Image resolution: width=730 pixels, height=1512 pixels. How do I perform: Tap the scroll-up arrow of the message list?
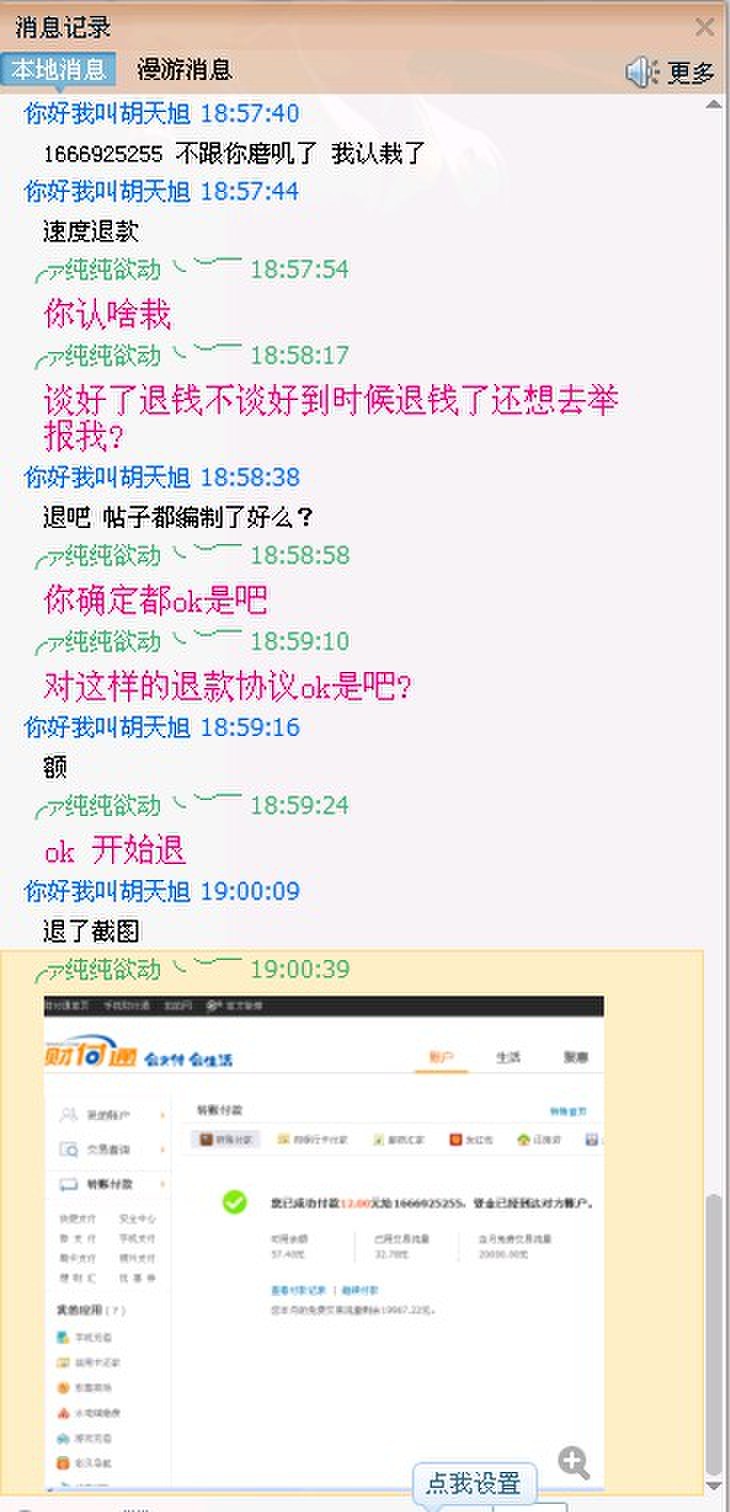pyautogui.click(x=714, y=103)
